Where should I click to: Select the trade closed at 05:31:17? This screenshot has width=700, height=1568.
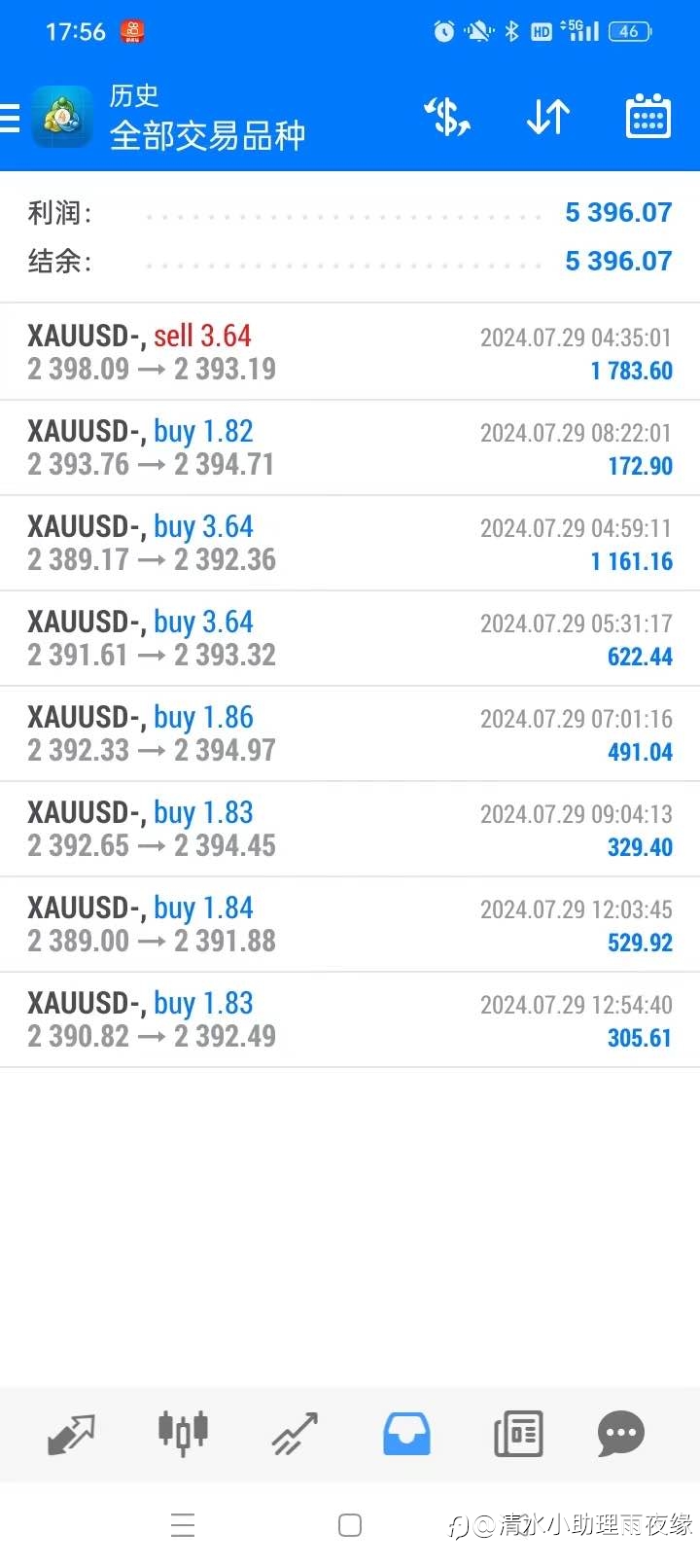point(350,638)
